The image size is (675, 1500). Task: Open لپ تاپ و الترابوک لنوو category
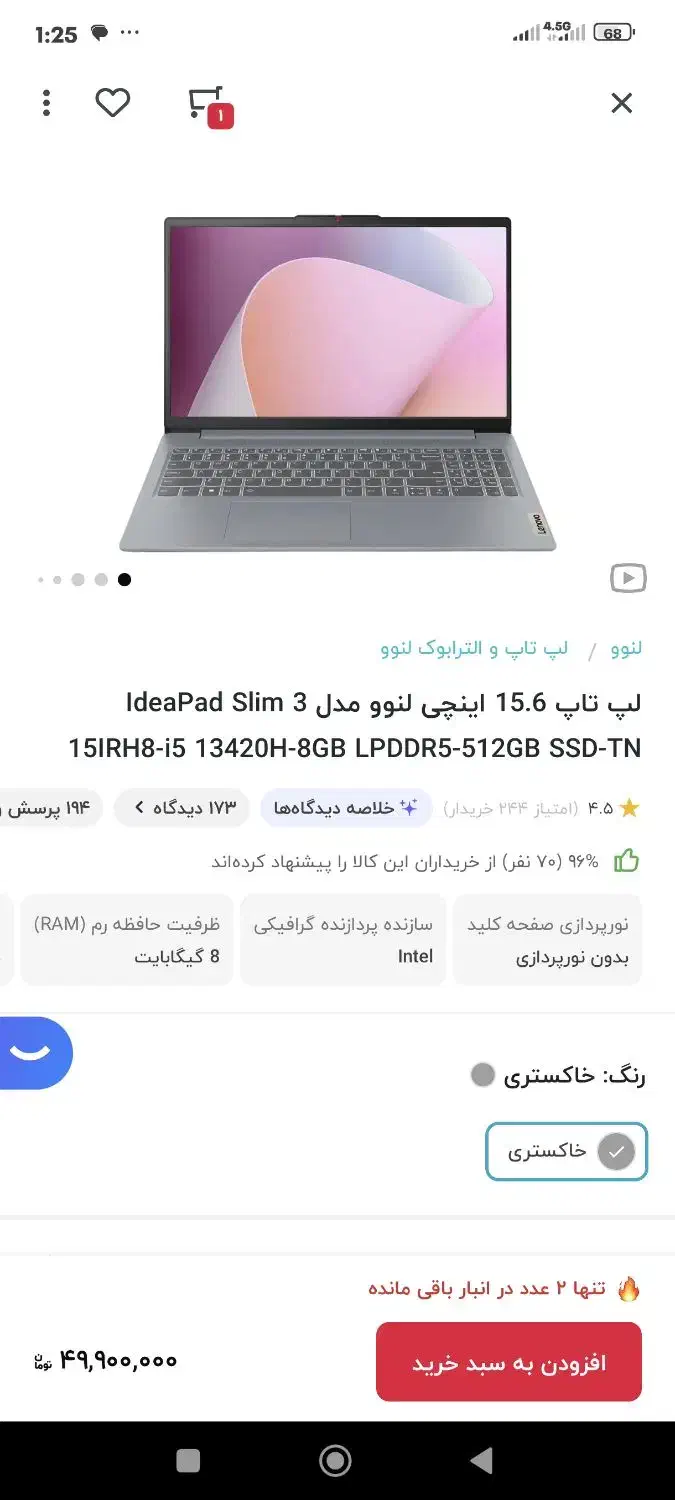(x=474, y=648)
